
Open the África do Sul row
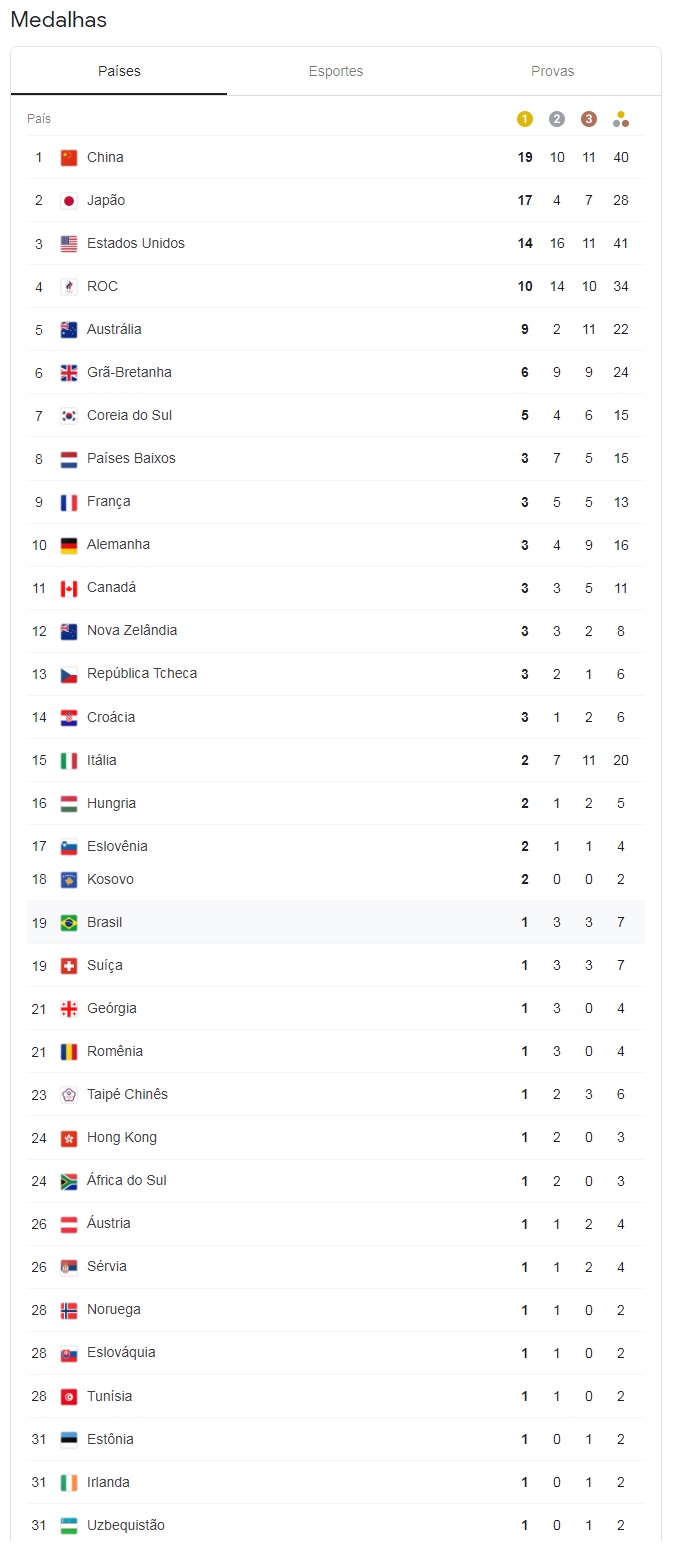pyautogui.click(x=336, y=1180)
